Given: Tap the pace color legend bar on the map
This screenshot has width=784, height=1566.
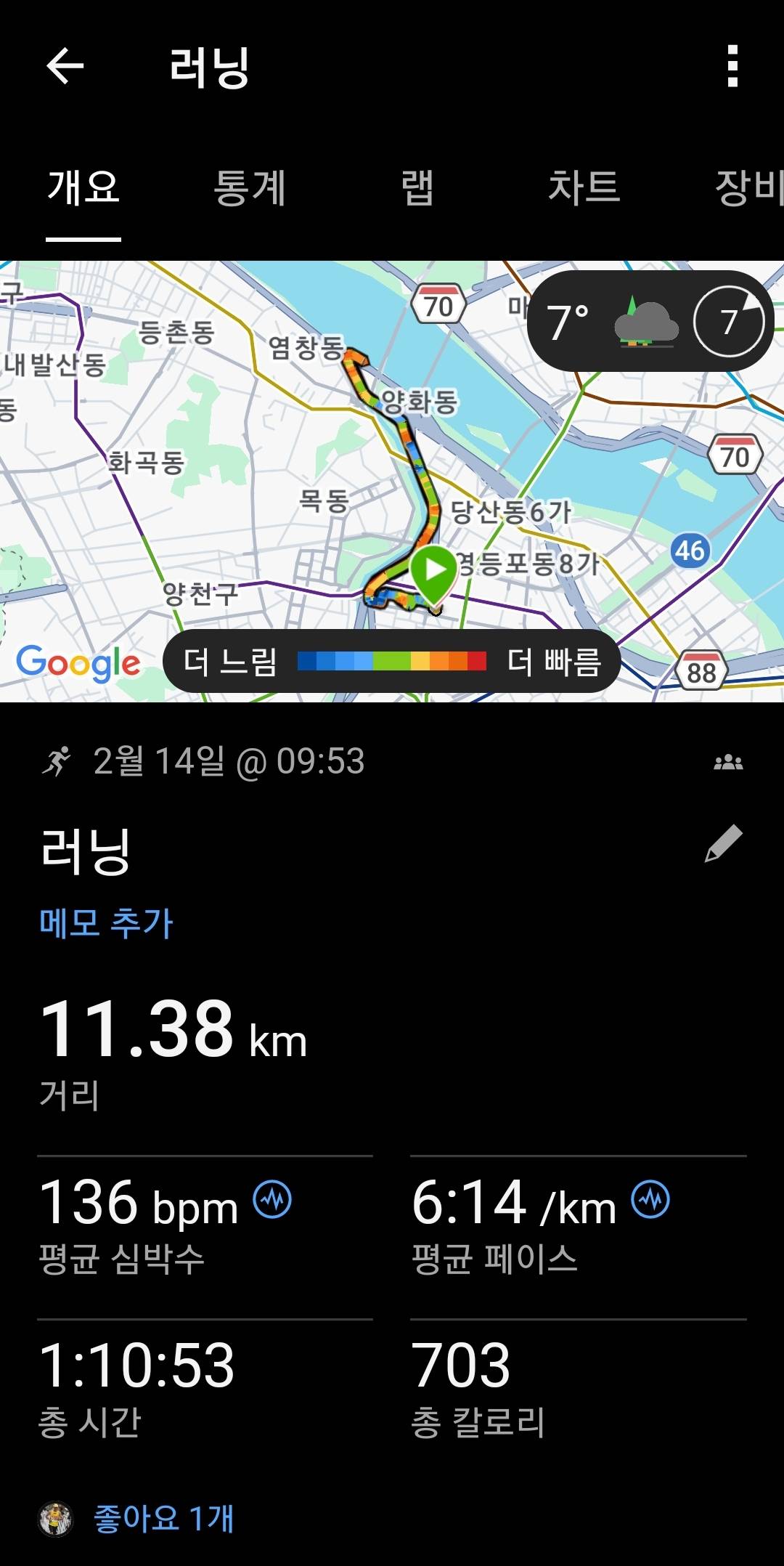Looking at the screenshot, I should (x=393, y=661).
